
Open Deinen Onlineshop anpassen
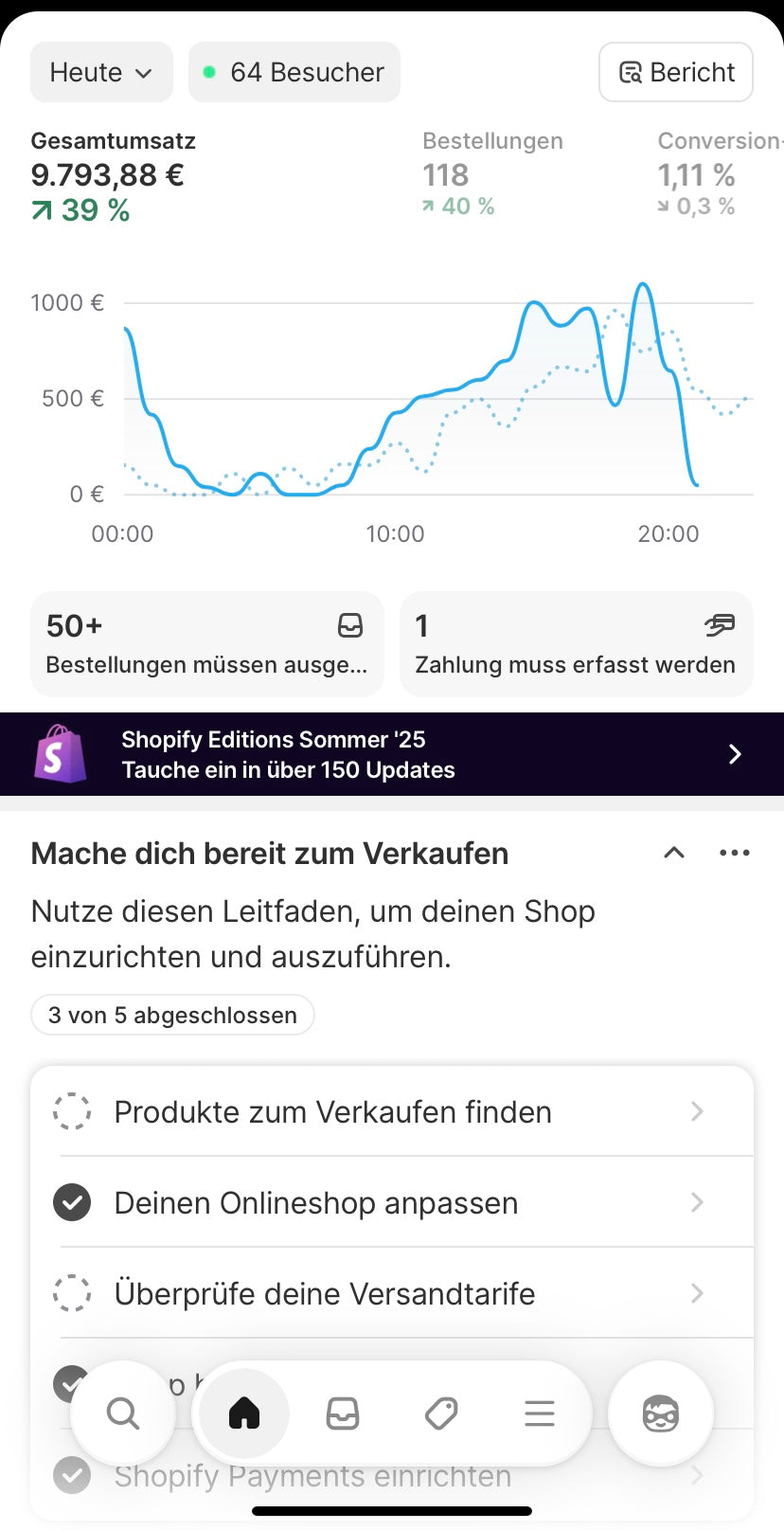392,1202
